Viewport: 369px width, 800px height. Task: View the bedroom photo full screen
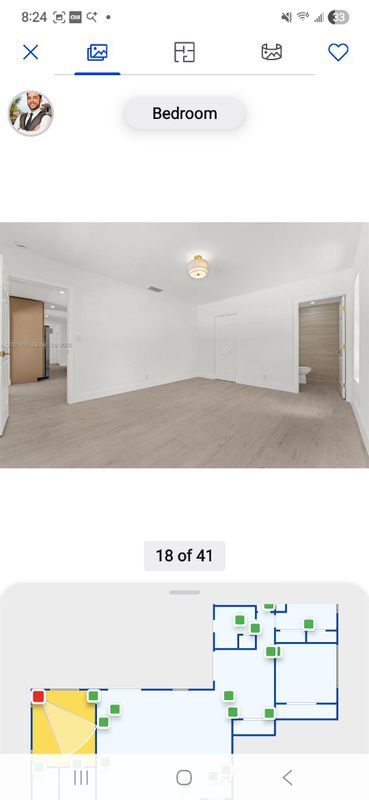(184, 345)
